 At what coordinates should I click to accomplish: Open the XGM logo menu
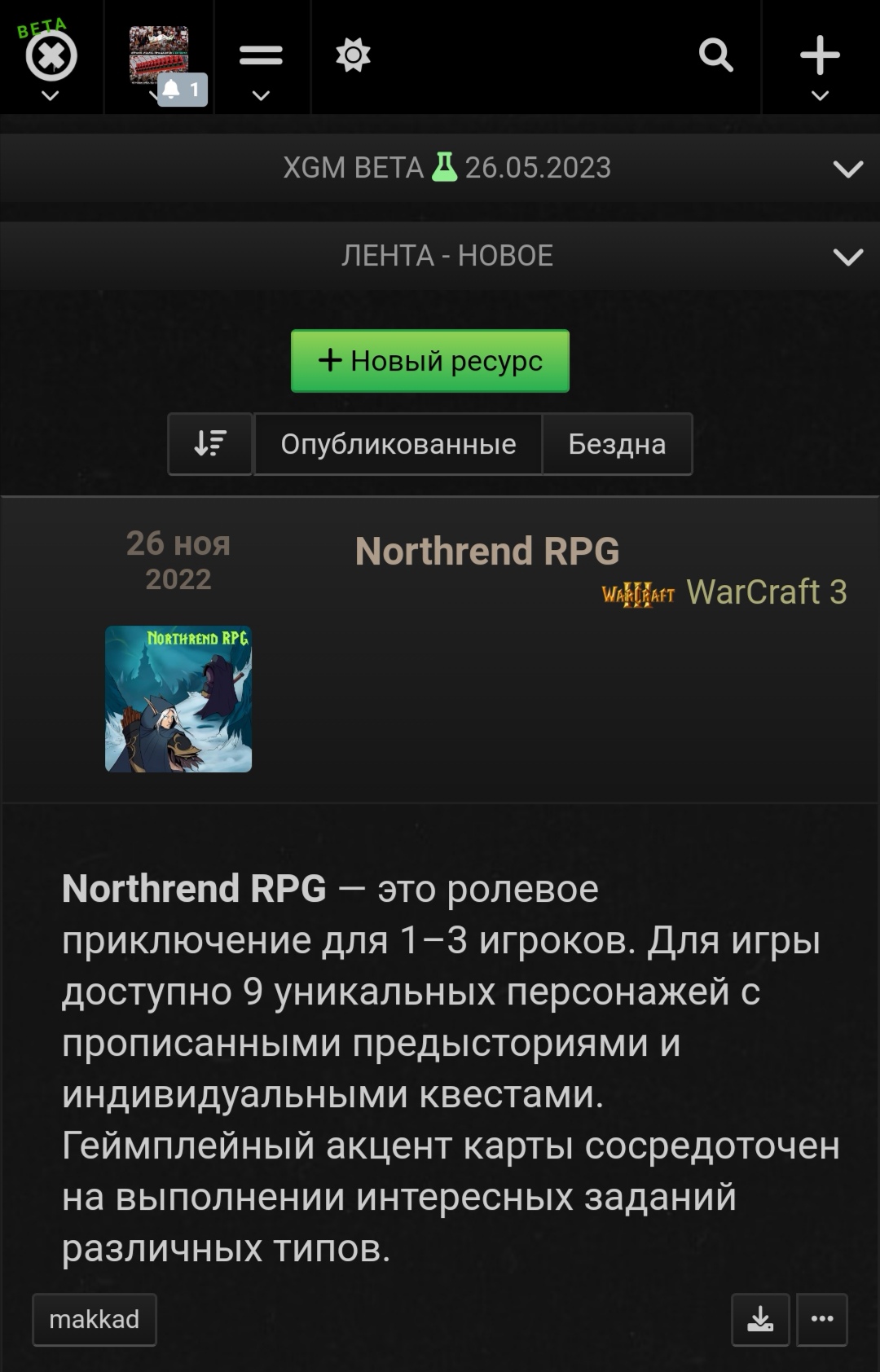tap(51, 57)
